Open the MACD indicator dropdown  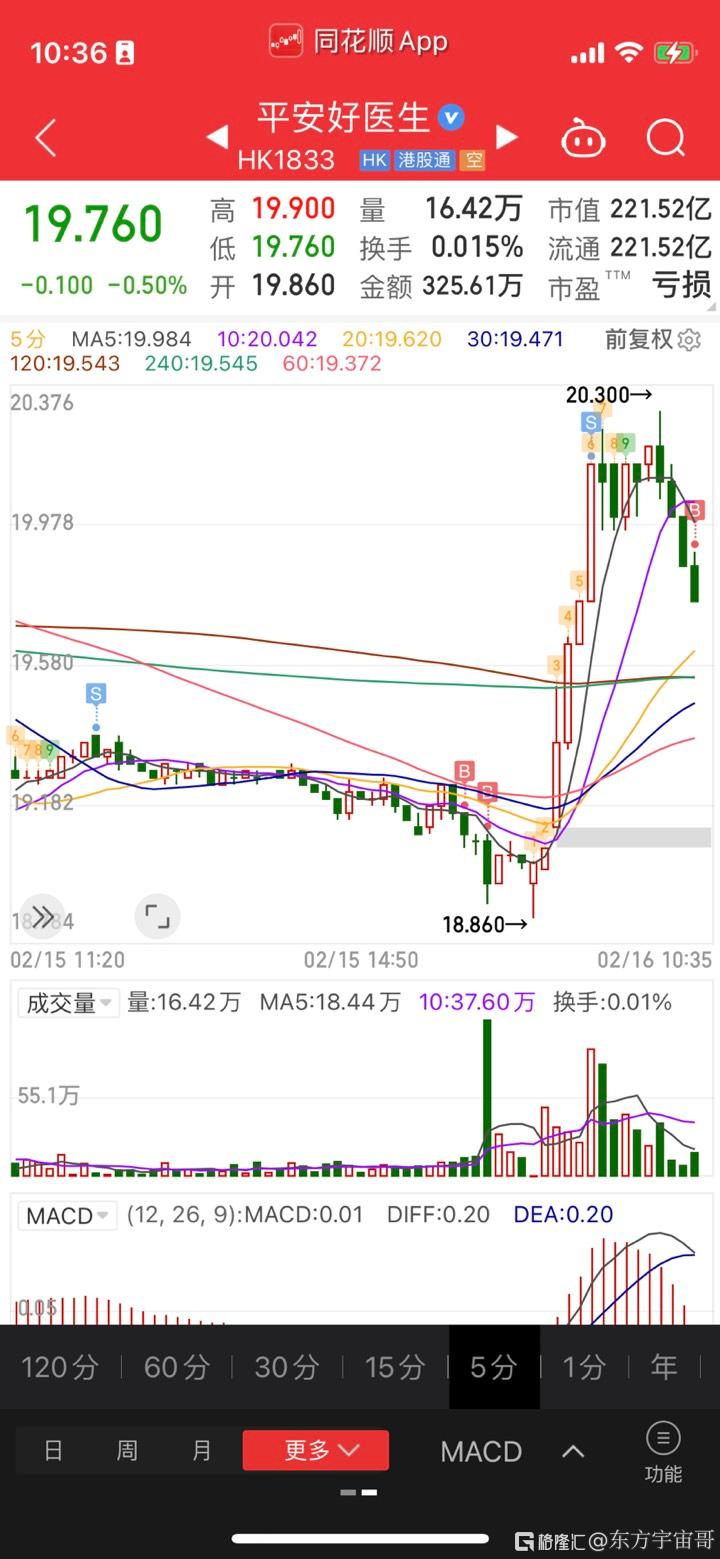click(68, 1216)
